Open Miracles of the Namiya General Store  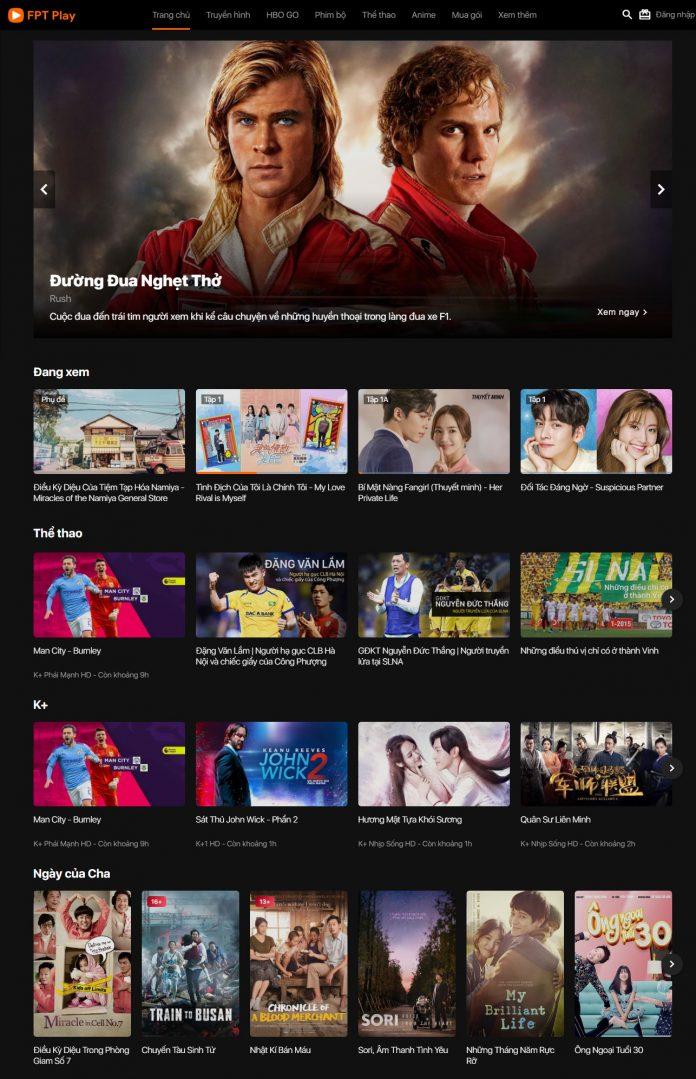109,431
